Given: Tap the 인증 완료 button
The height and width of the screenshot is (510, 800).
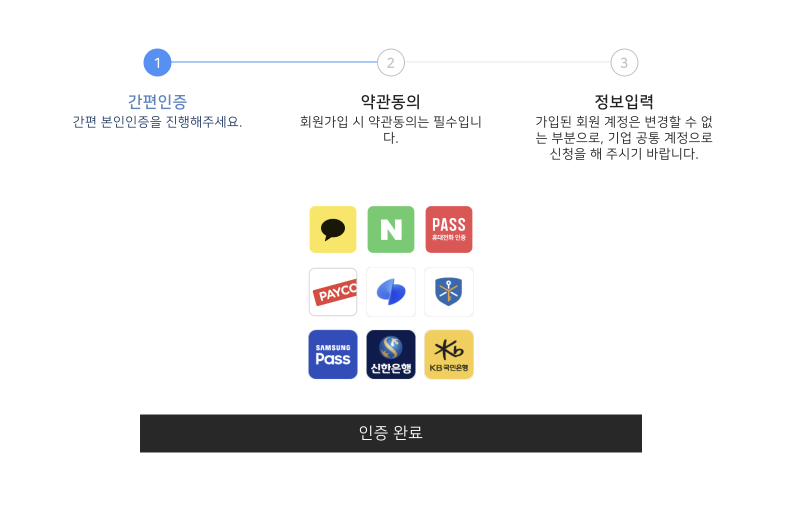Looking at the screenshot, I should pos(391,433).
